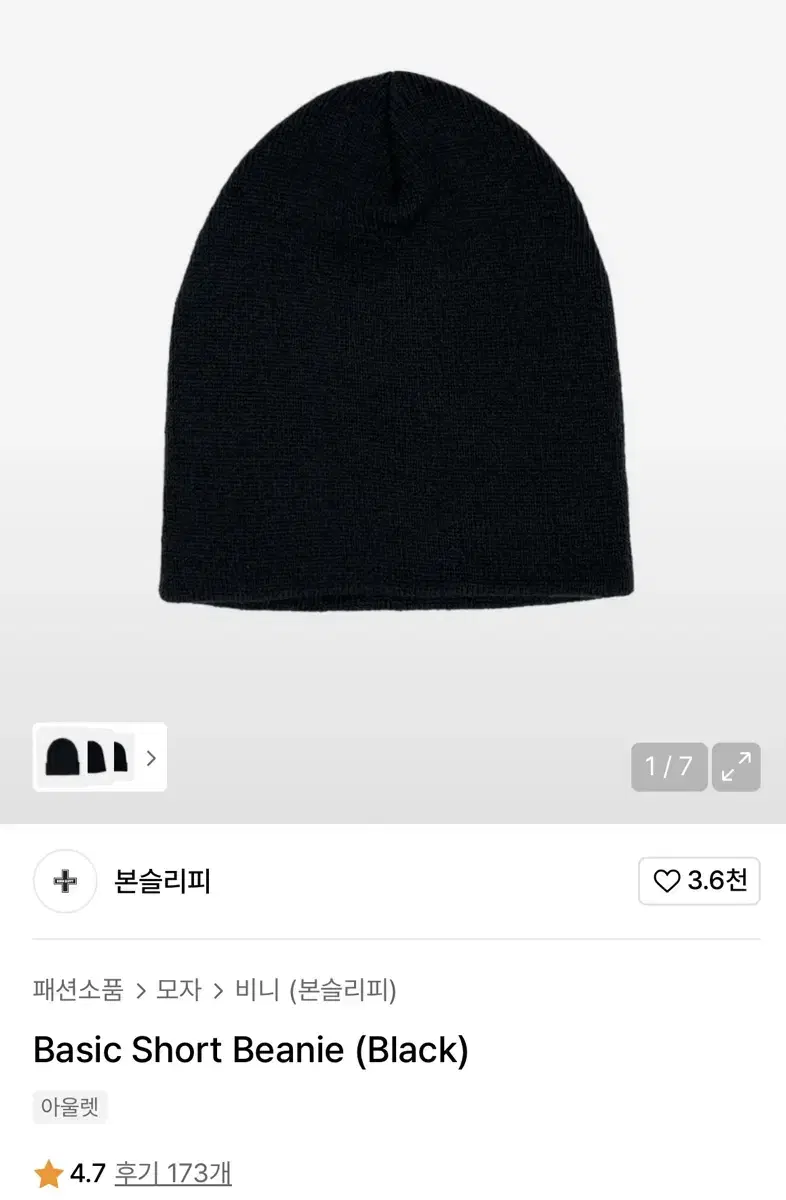The image size is (786, 1200).
Task: Follow the 본슬리피 brand store
Action: tap(163, 882)
